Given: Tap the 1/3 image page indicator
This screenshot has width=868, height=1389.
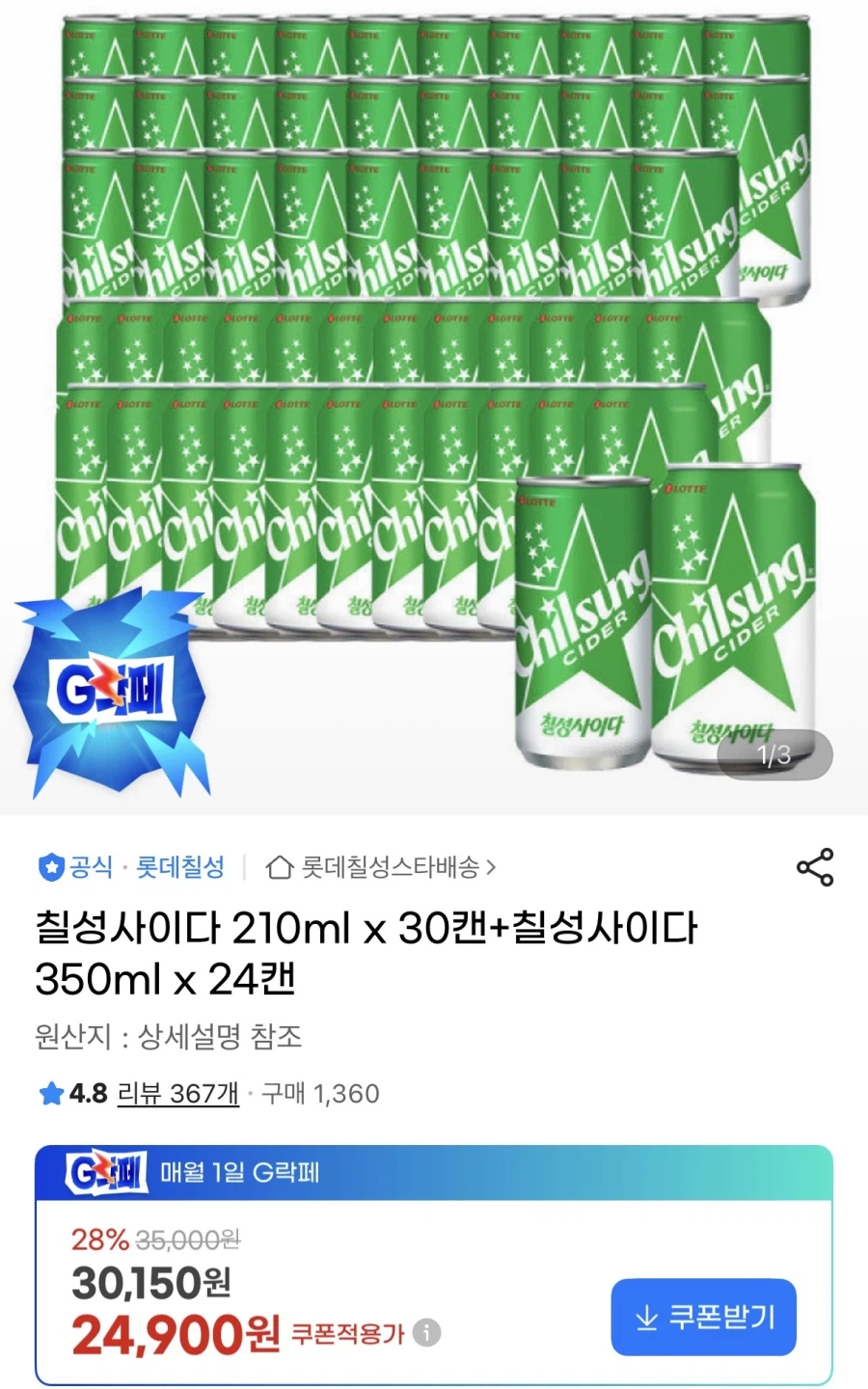Looking at the screenshot, I should click(773, 756).
